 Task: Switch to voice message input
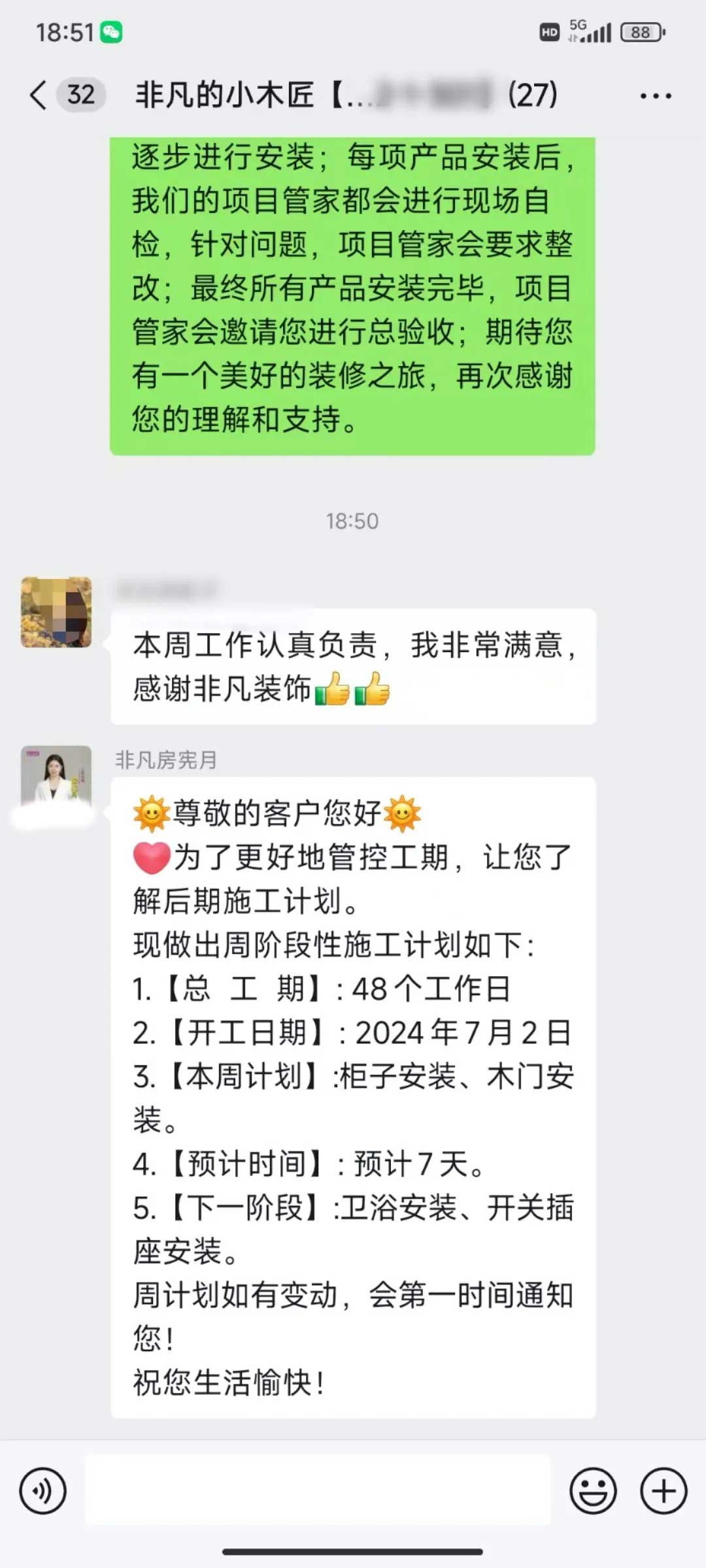click(x=43, y=1491)
